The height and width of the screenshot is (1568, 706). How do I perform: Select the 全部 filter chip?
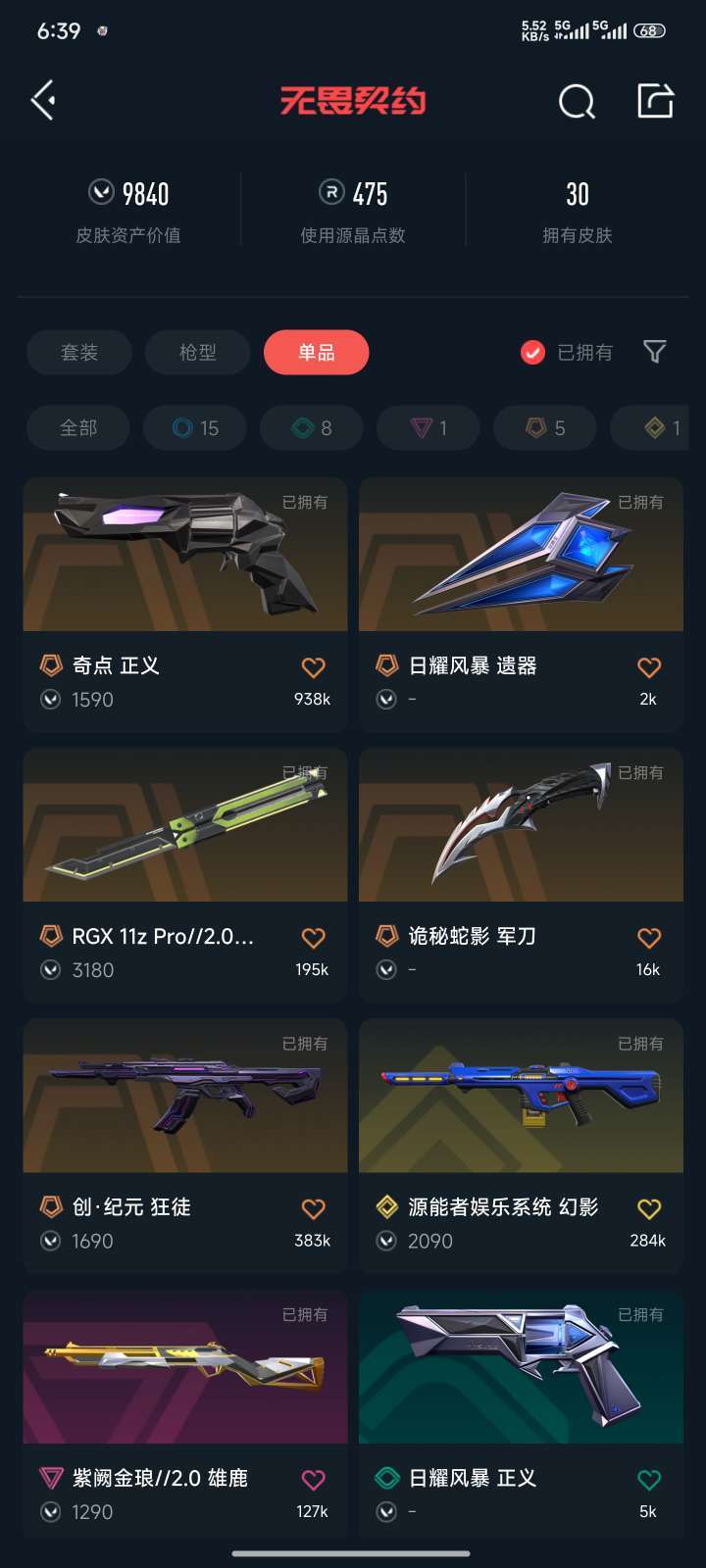click(78, 428)
